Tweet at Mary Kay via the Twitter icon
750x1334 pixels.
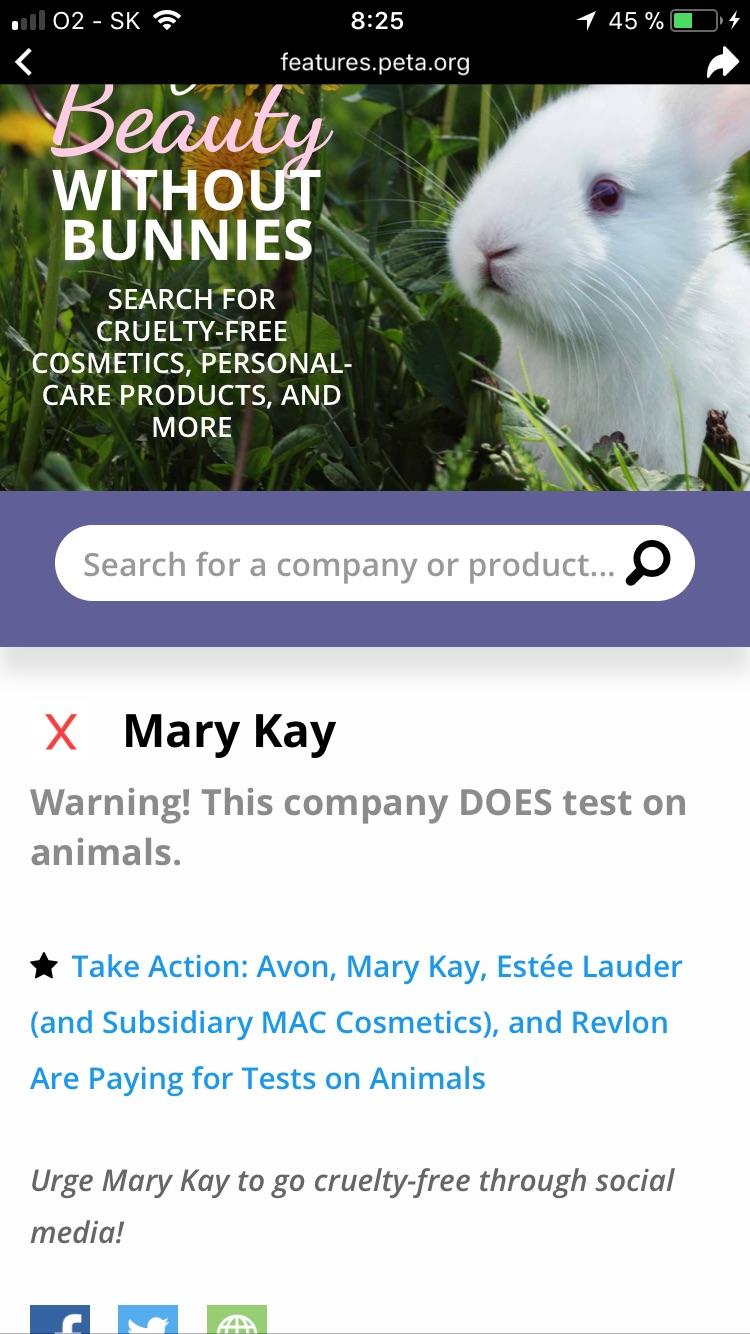pos(148,1320)
